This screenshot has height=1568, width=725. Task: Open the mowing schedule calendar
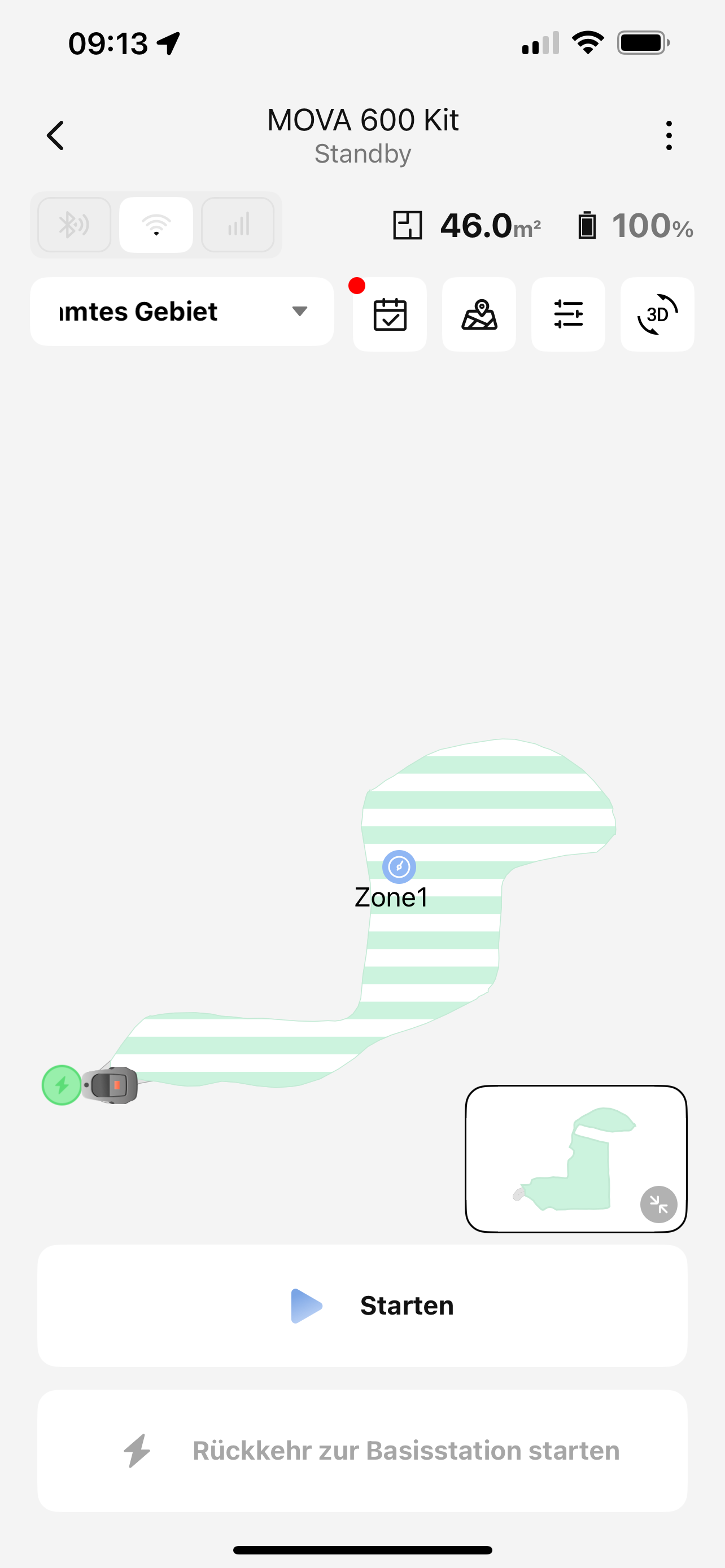click(390, 314)
